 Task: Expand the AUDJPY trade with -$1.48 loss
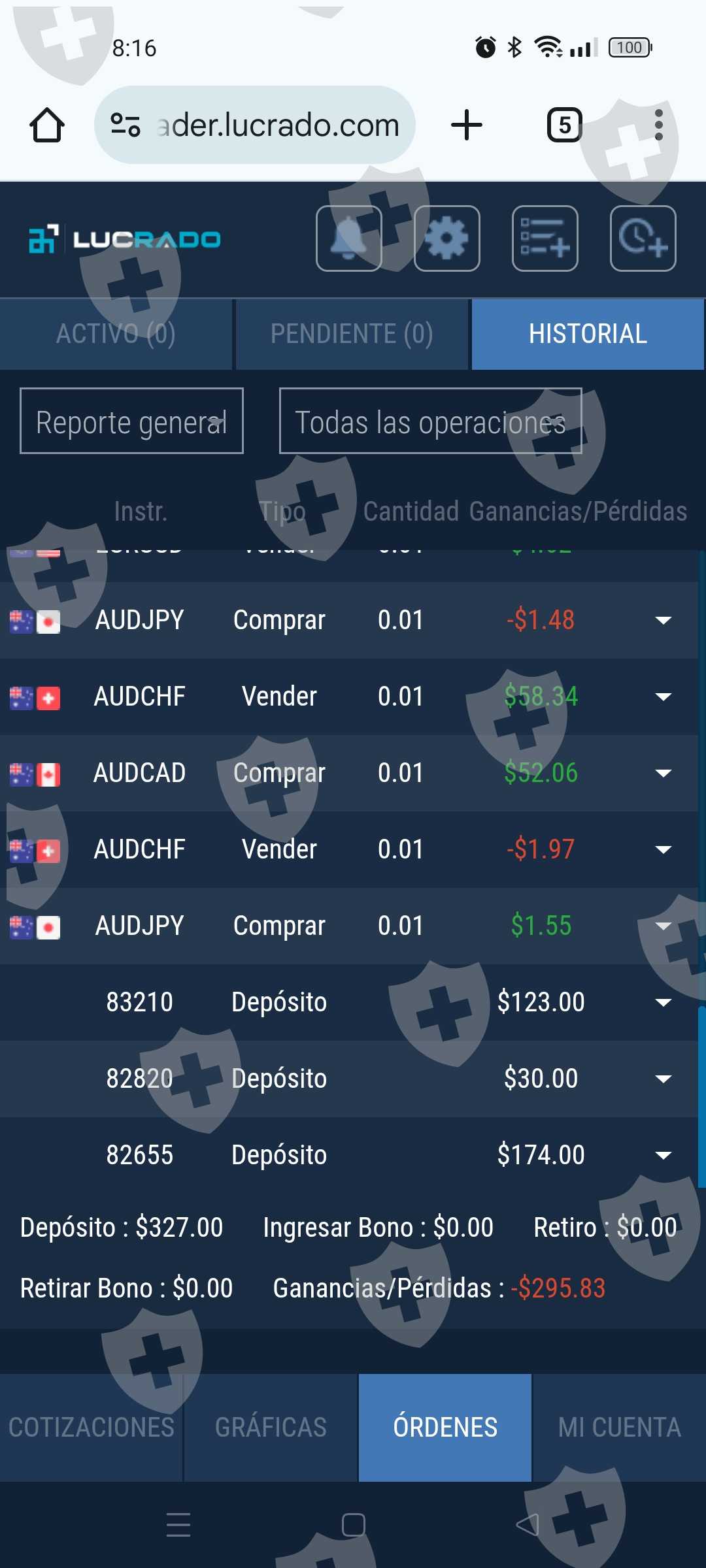[663, 620]
